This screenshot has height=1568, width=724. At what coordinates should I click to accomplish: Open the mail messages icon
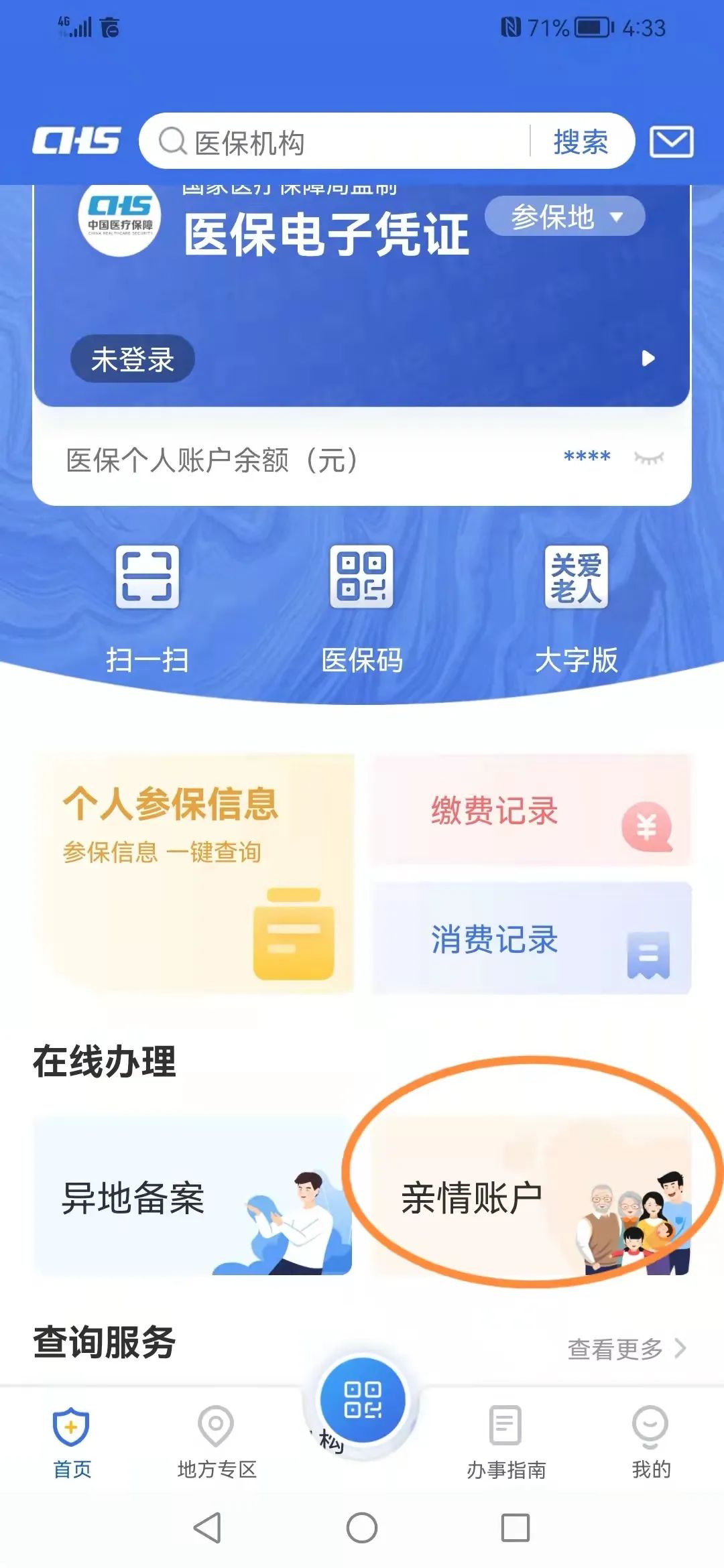pyautogui.click(x=671, y=142)
